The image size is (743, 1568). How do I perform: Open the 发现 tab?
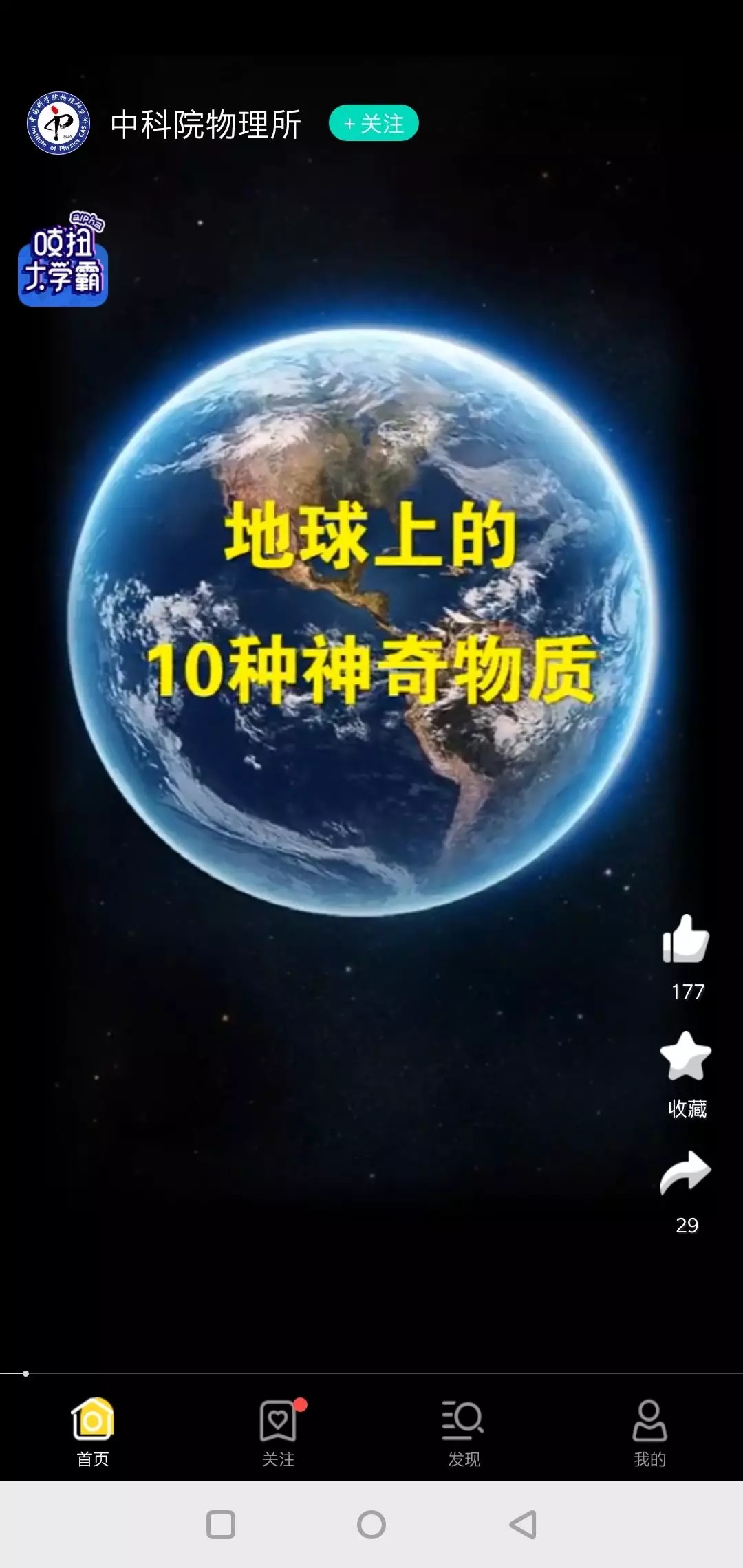click(464, 1432)
